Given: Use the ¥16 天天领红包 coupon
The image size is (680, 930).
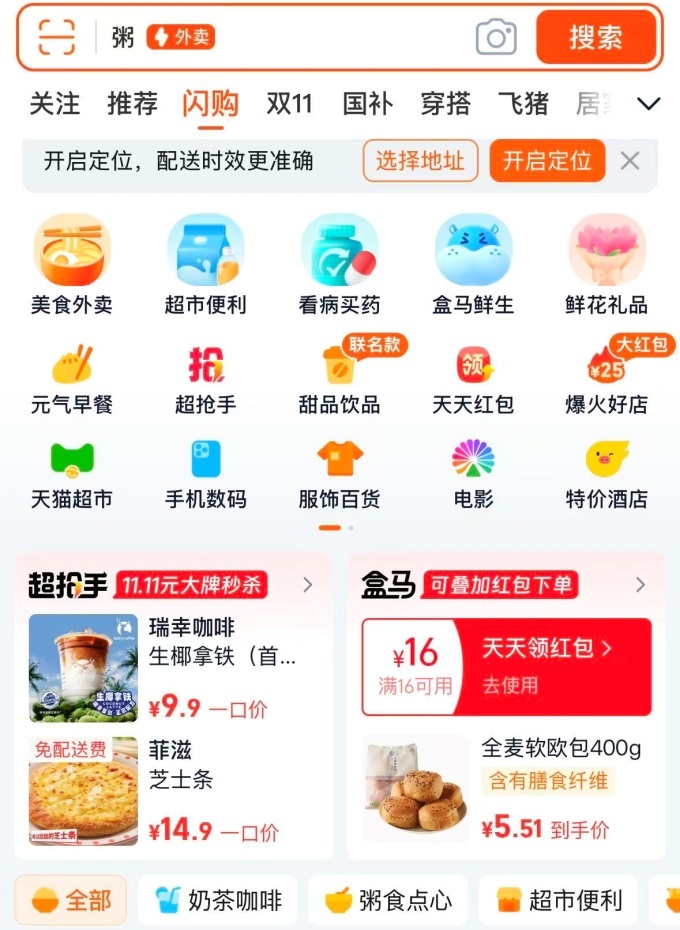Looking at the screenshot, I should pyautogui.click(x=506, y=667).
